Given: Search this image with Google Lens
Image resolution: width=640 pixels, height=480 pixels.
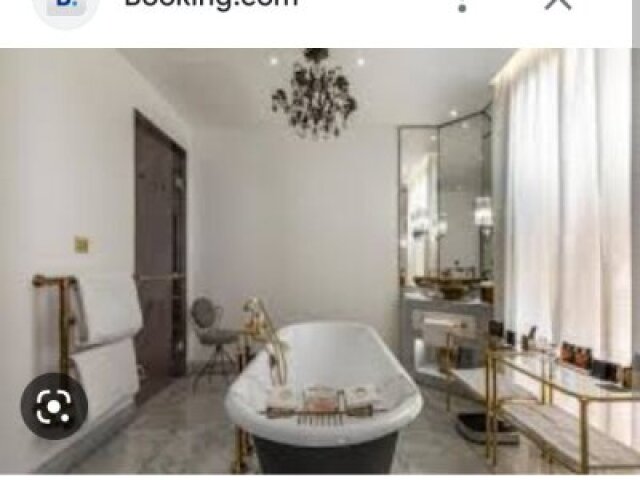Looking at the screenshot, I should coord(54,406).
